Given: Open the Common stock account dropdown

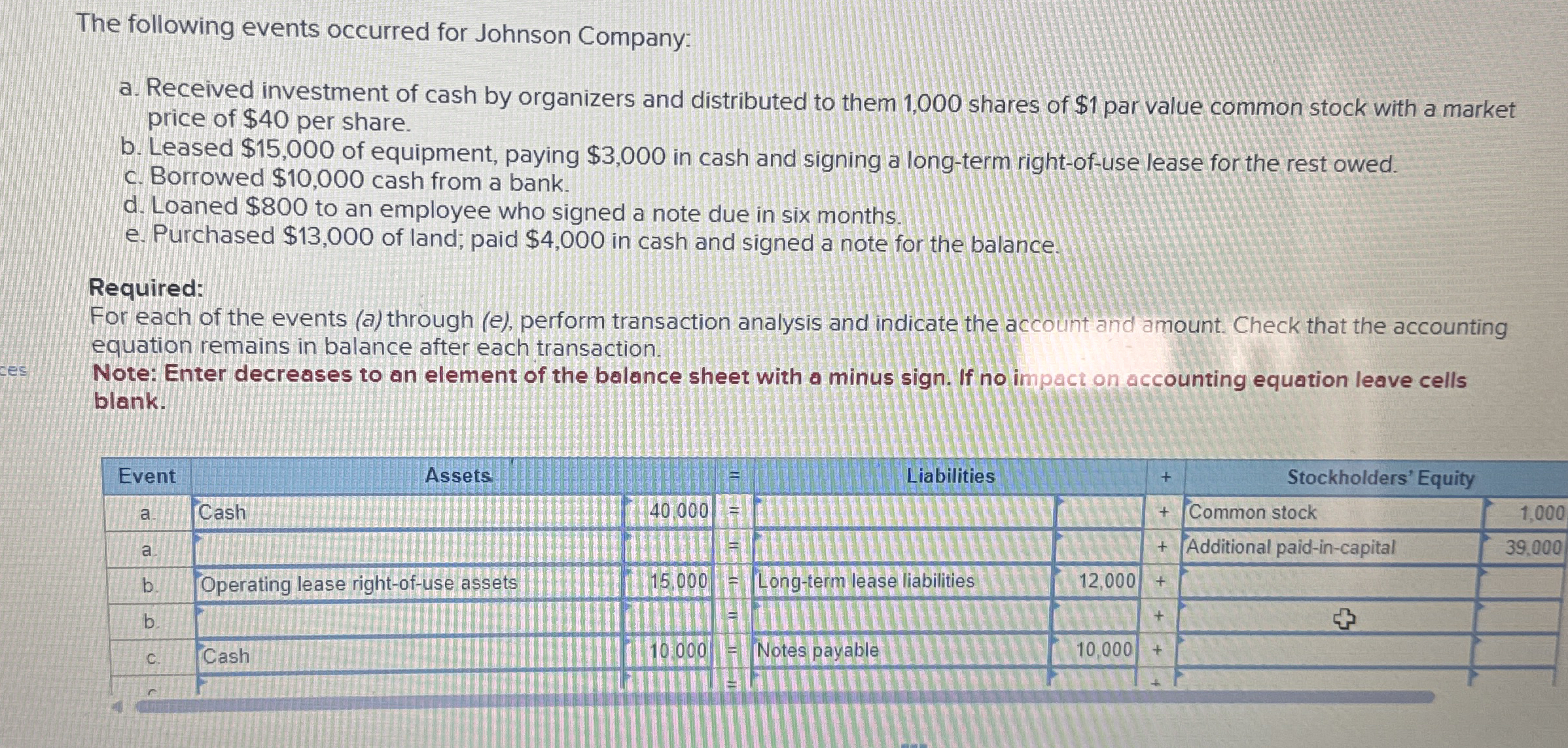Looking at the screenshot, I should 1332,512.
